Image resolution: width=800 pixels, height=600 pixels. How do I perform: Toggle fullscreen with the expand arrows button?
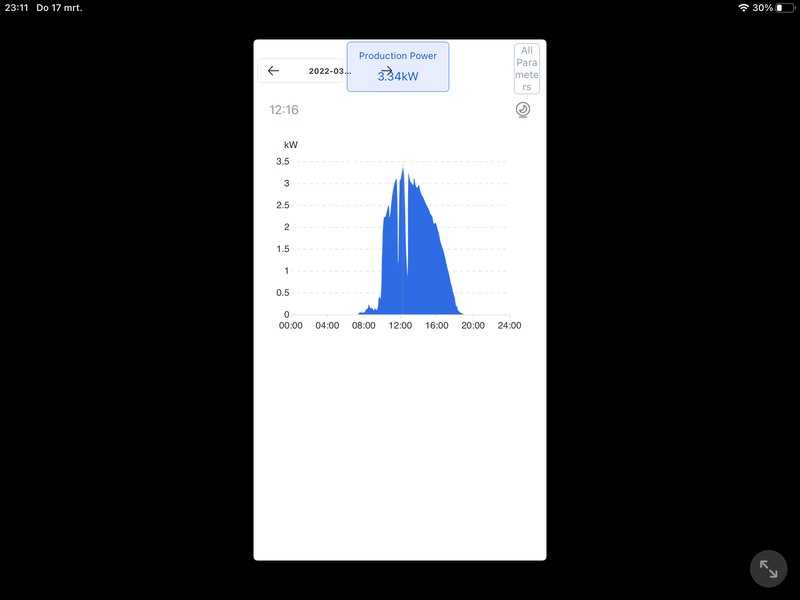pyautogui.click(x=768, y=569)
